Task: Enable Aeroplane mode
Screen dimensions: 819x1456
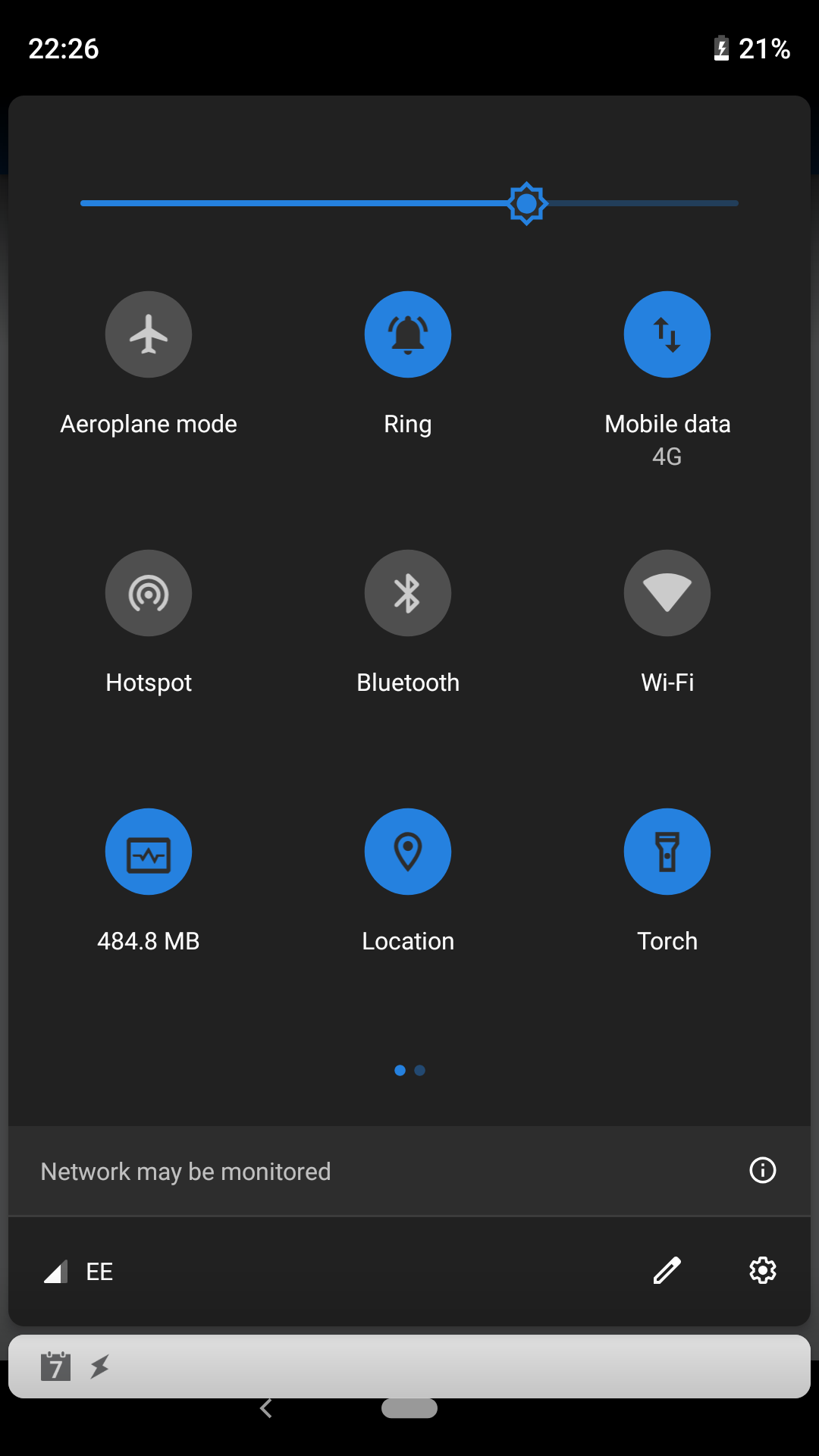Action: click(149, 334)
